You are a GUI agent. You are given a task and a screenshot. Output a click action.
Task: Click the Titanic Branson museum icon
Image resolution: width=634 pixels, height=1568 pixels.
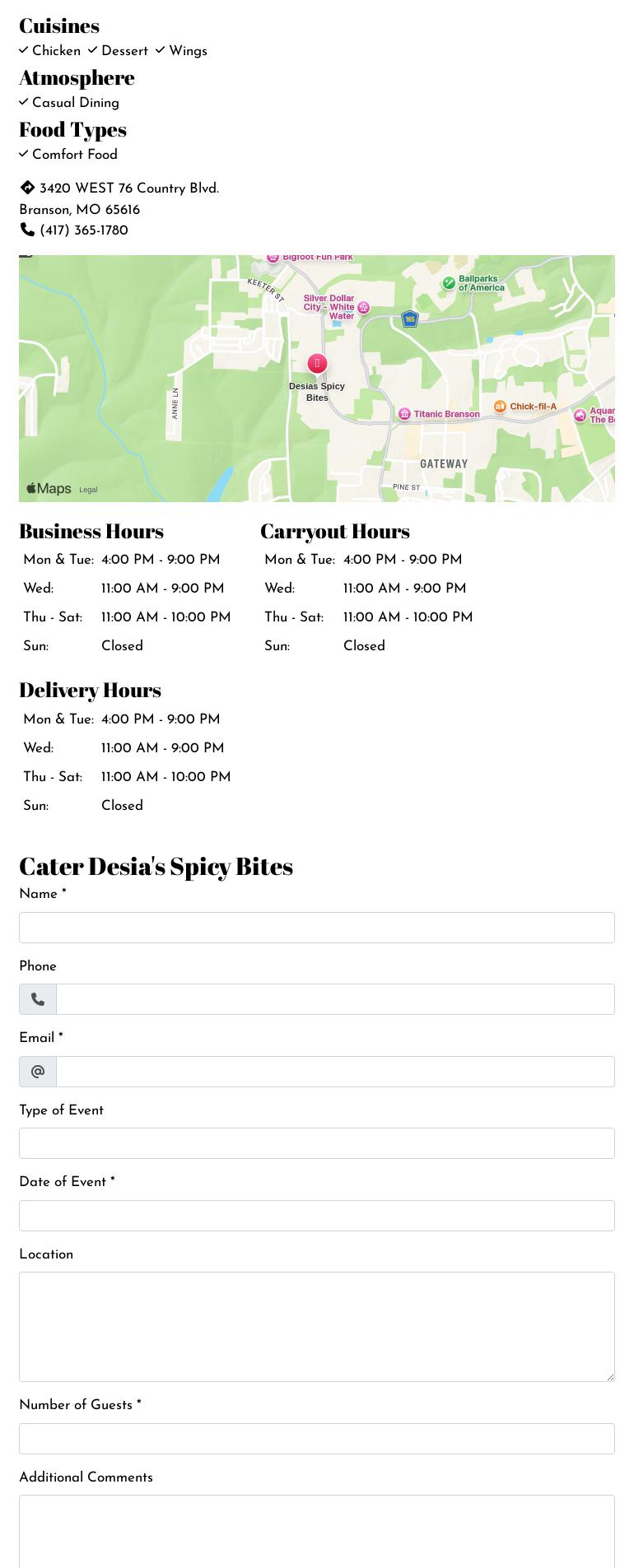click(x=404, y=414)
